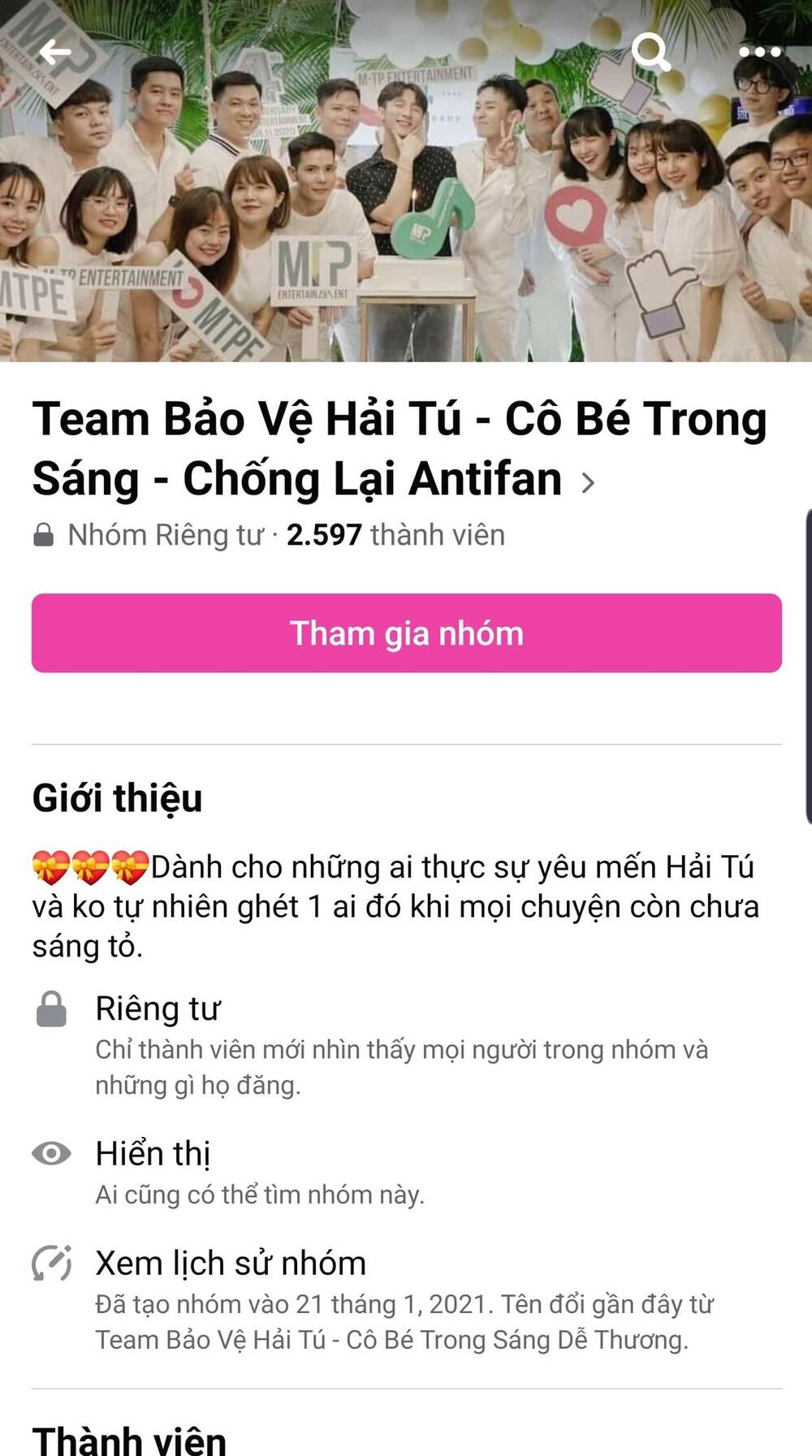Click the clock icon beside Xem lịch sử nhóm

(x=51, y=1264)
